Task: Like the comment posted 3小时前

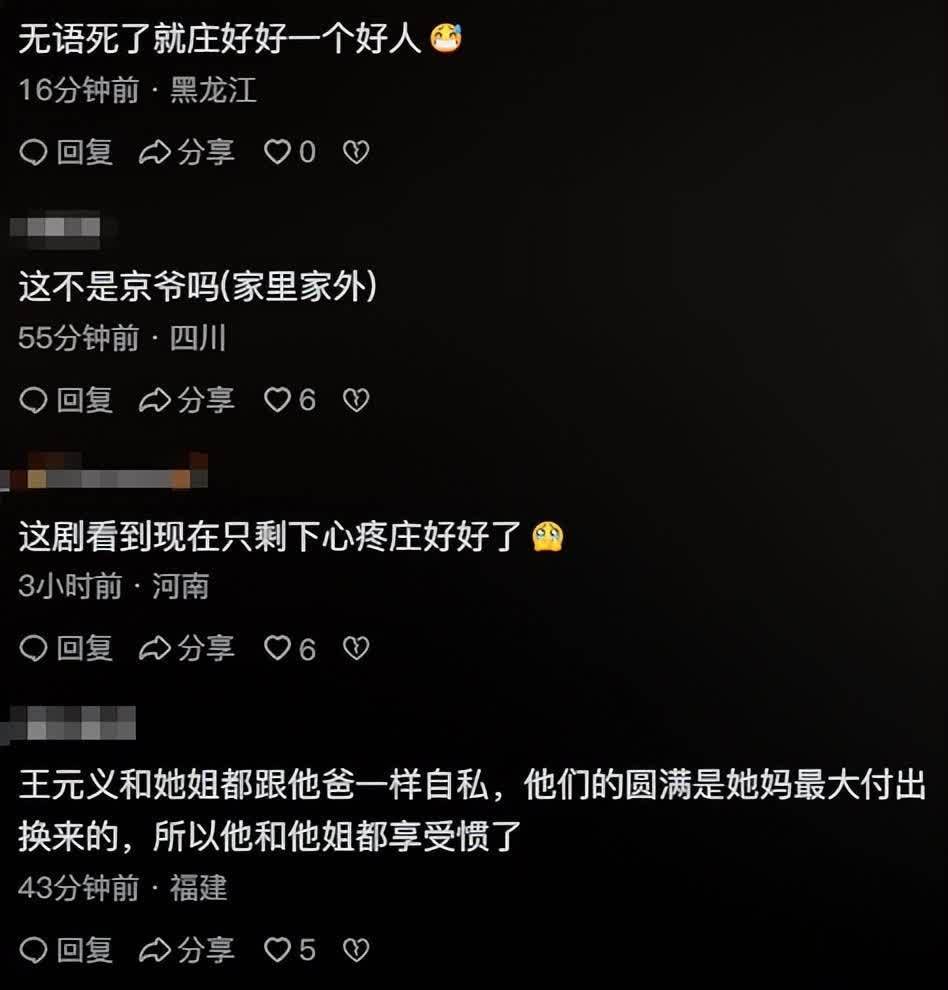Action: point(277,649)
